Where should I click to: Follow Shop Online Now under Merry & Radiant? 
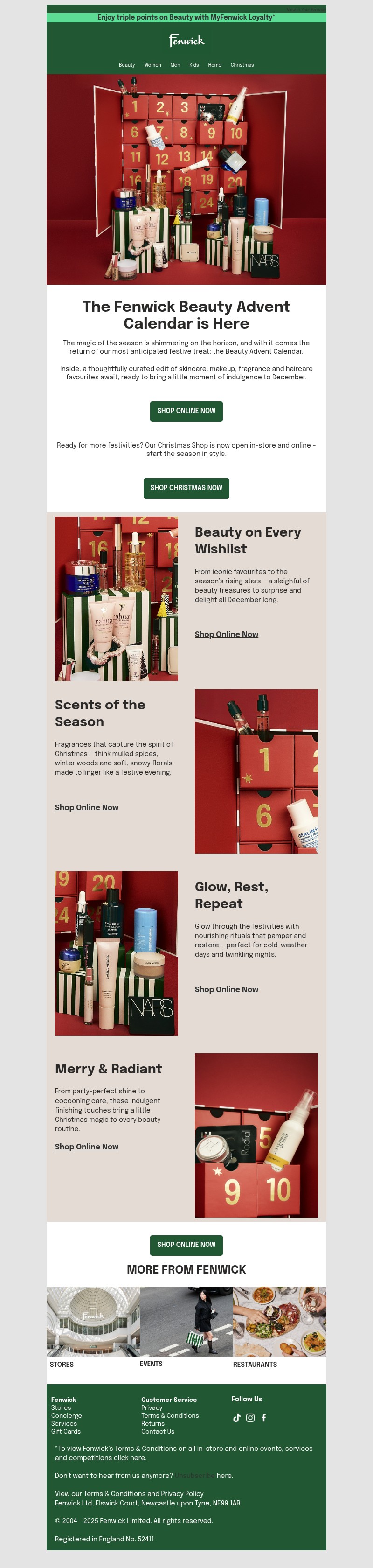pyautogui.click(x=86, y=1146)
